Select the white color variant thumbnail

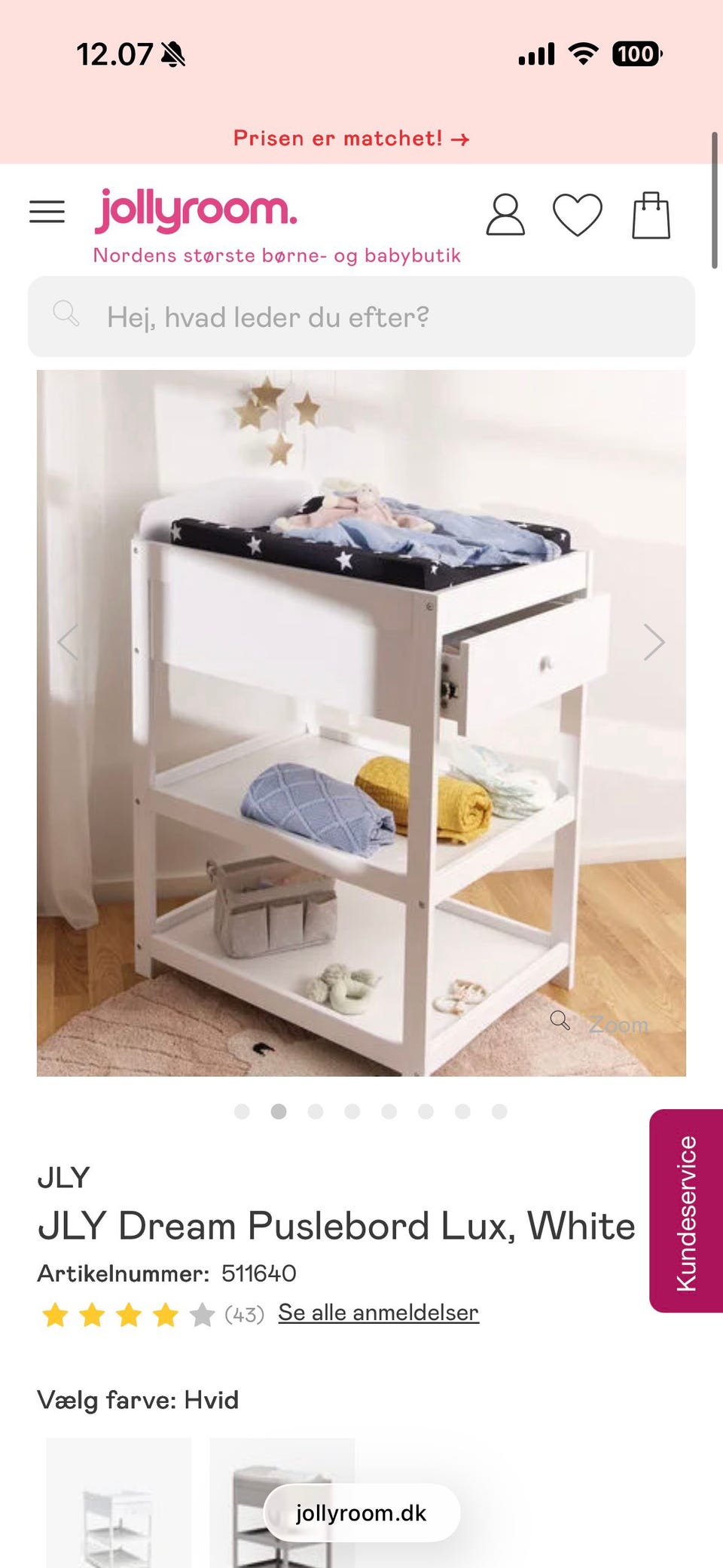tap(118, 1502)
